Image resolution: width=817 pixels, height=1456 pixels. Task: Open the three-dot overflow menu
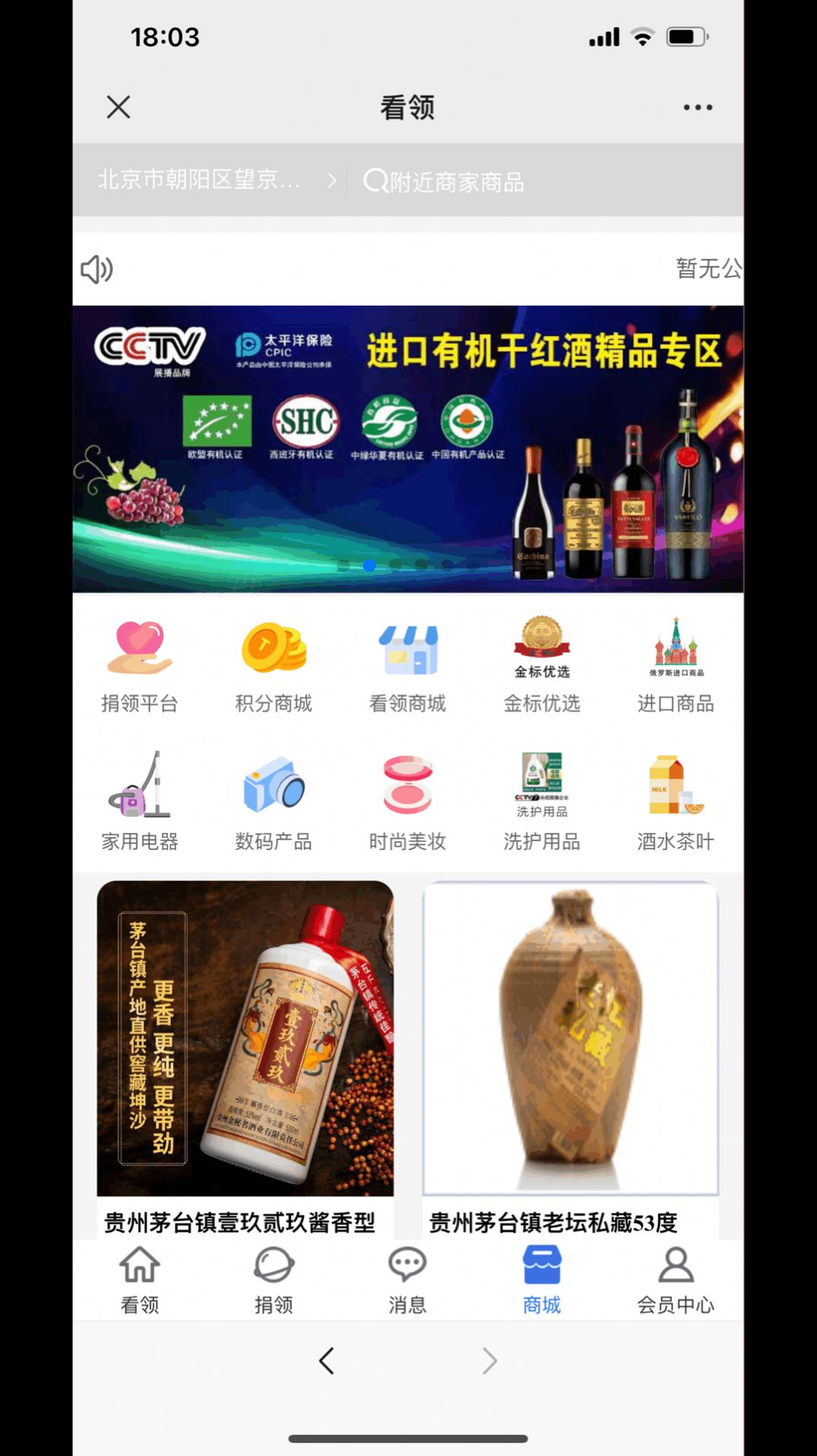697,107
